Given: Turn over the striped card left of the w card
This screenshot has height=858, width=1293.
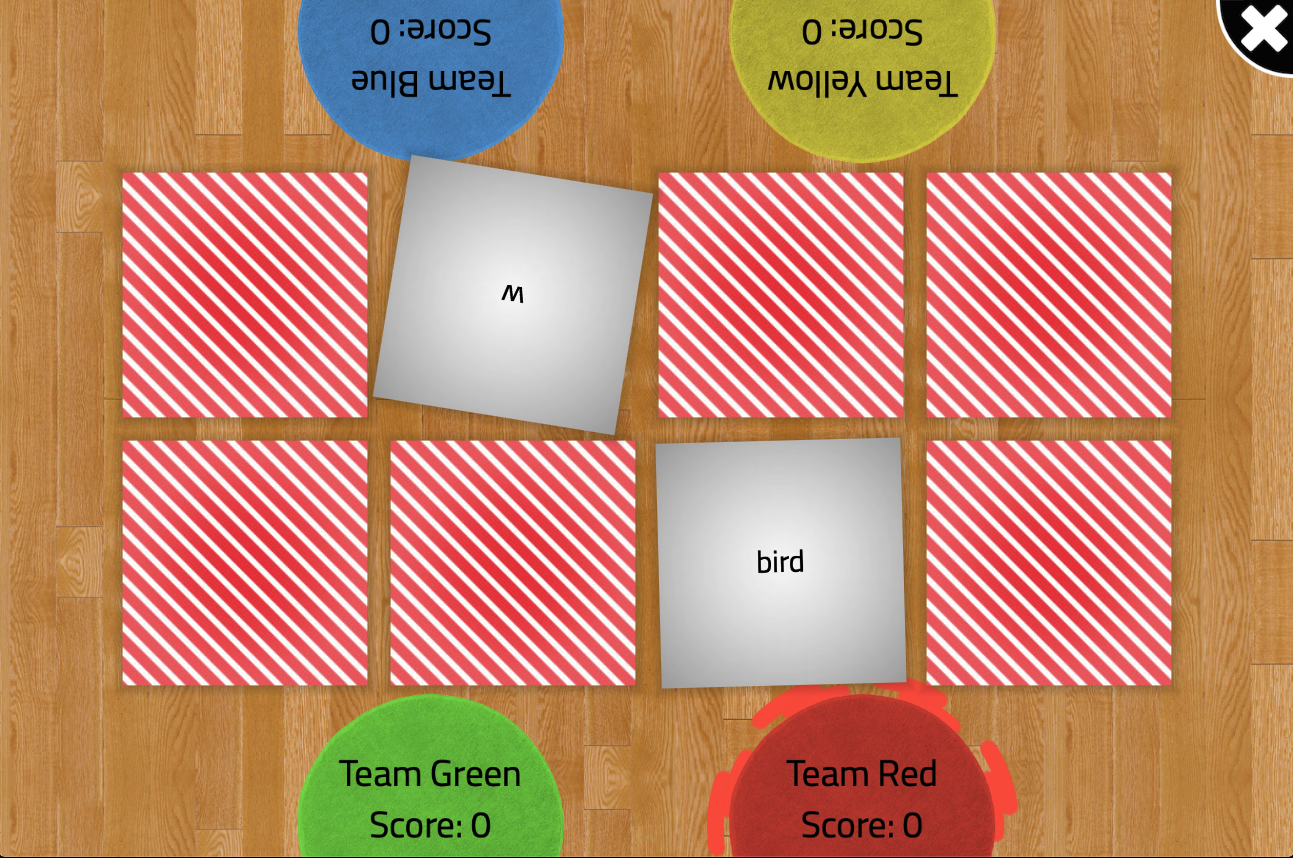Looking at the screenshot, I should (x=245, y=295).
